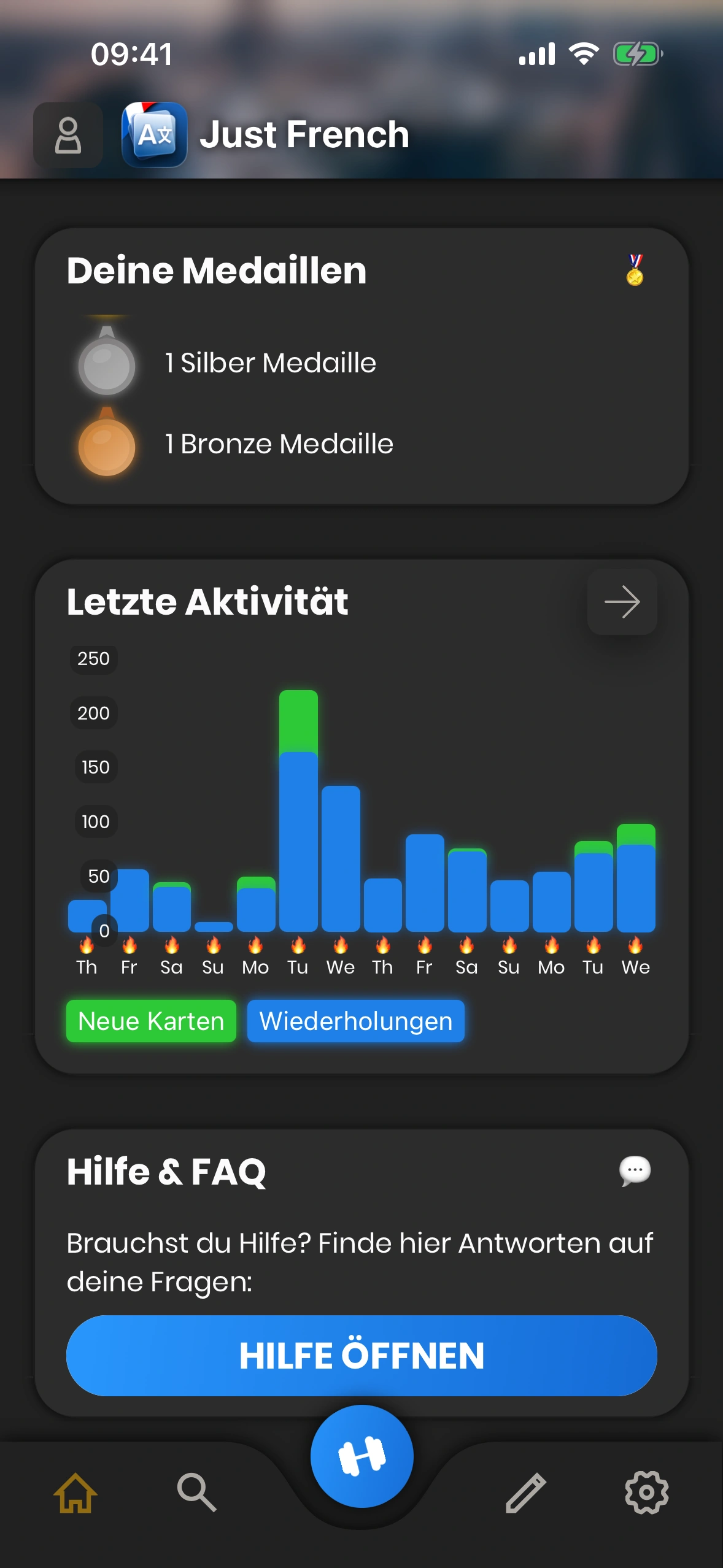The height and width of the screenshot is (1568, 723).
Task: Toggle the Wiederholungen chart filter
Action: tap(355, 1021)
